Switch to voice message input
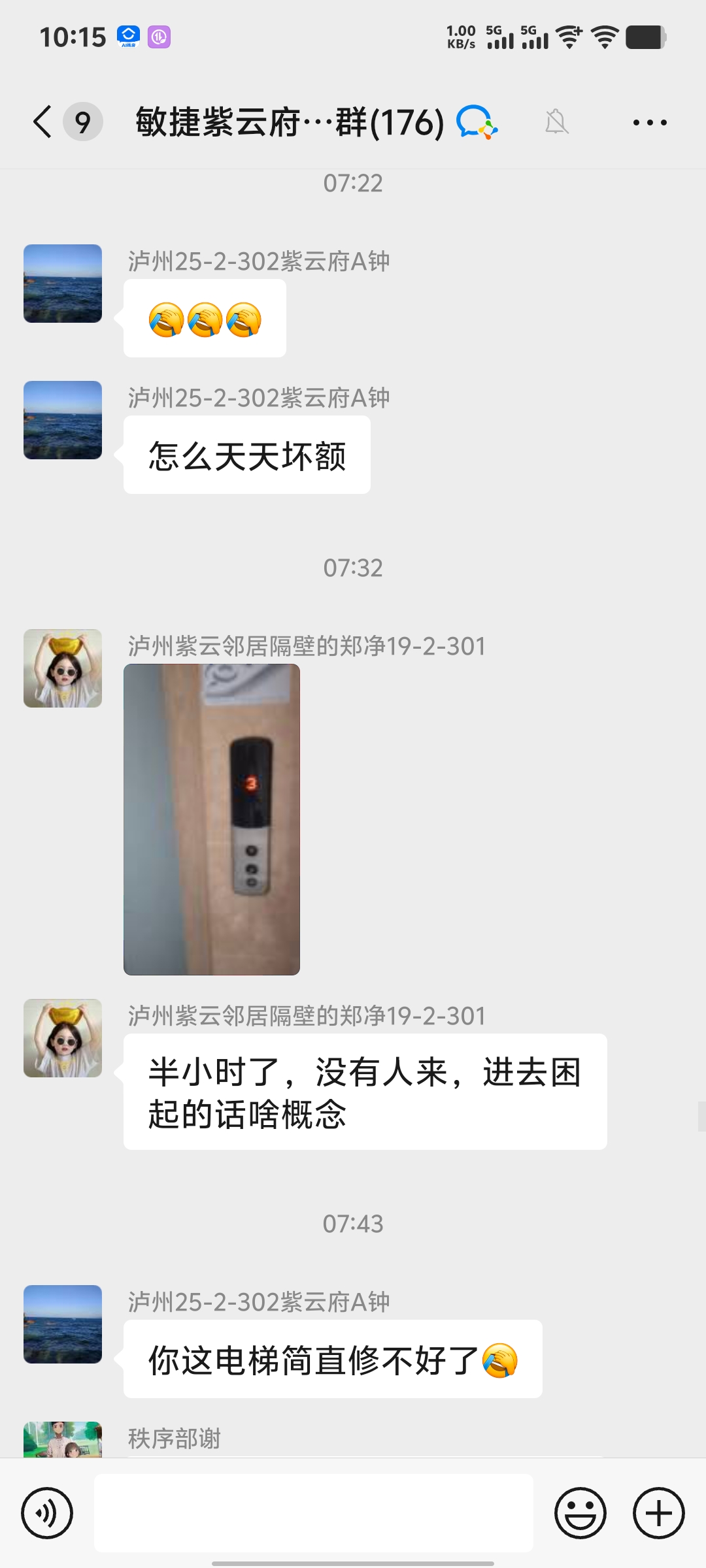Screen dimensions: 706x1568 pos(47,1513)
